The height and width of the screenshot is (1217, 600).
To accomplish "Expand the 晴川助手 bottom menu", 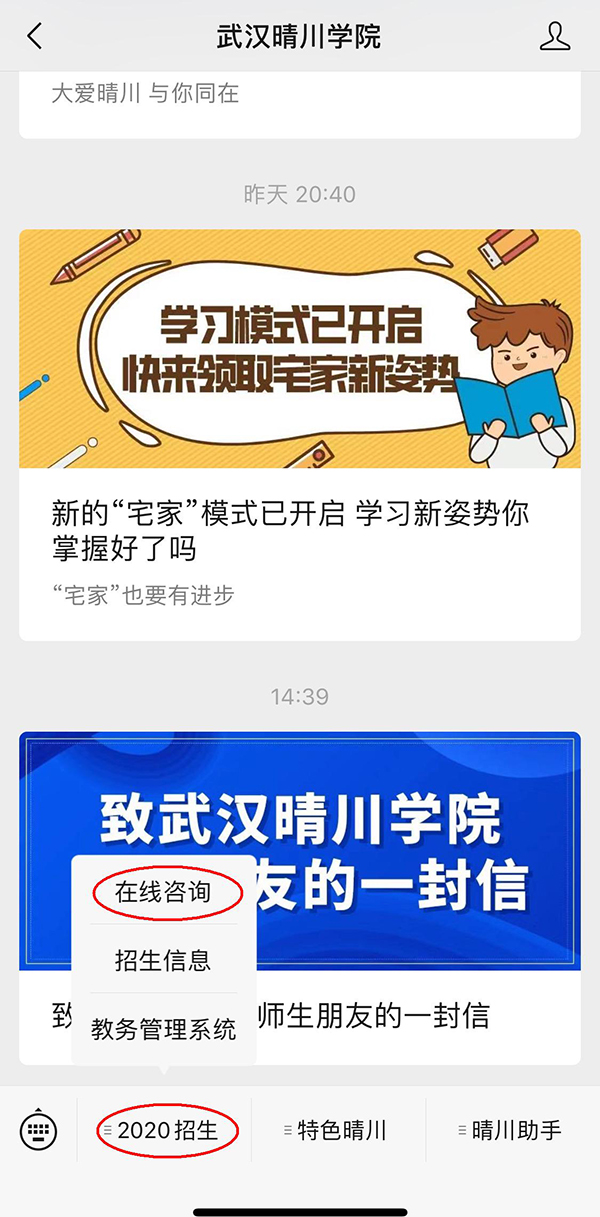I will (x=514, y=1130).
